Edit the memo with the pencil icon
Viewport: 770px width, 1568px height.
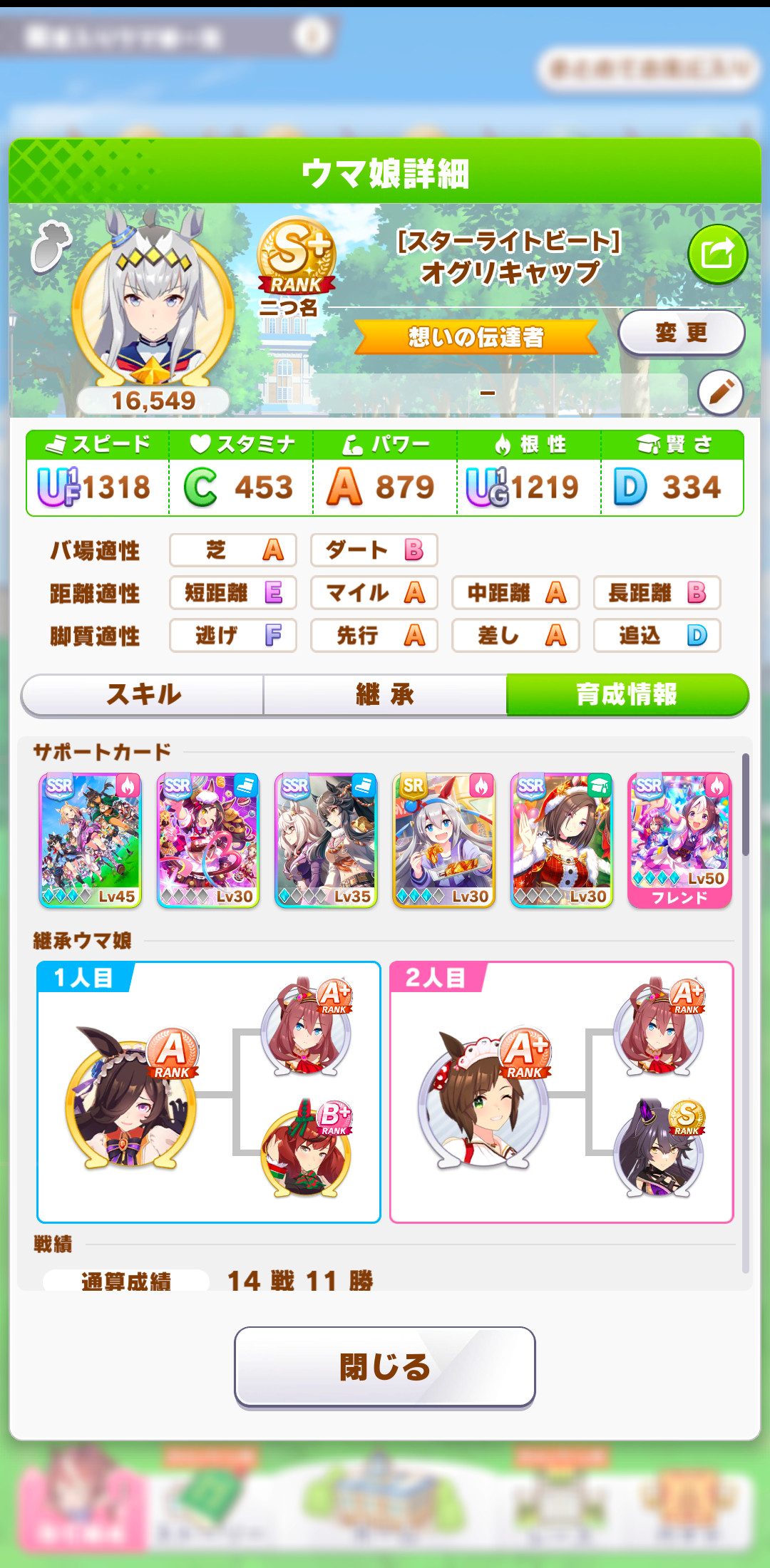tap(721, 392)
